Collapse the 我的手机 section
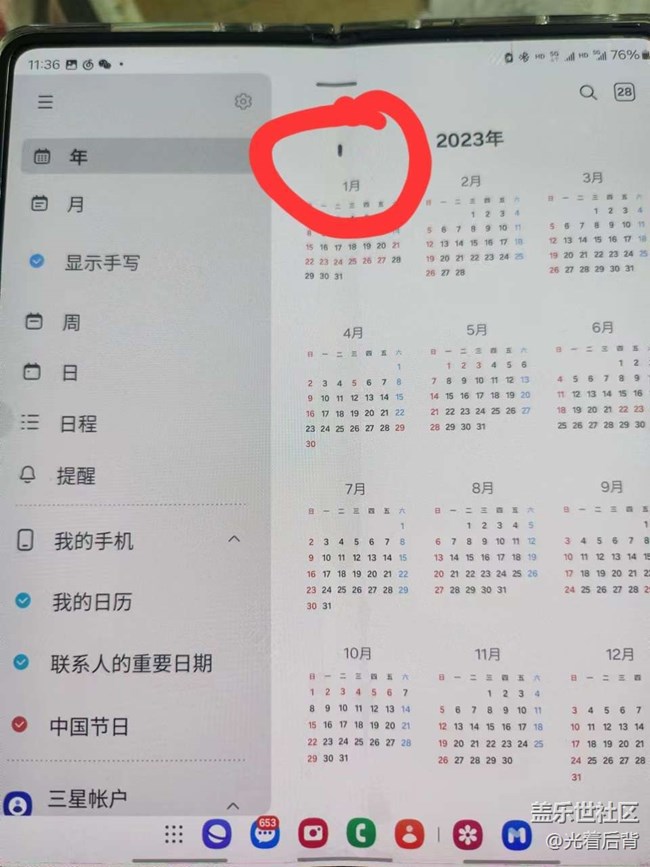The image size is (650, 867). [x=234, y=540]
